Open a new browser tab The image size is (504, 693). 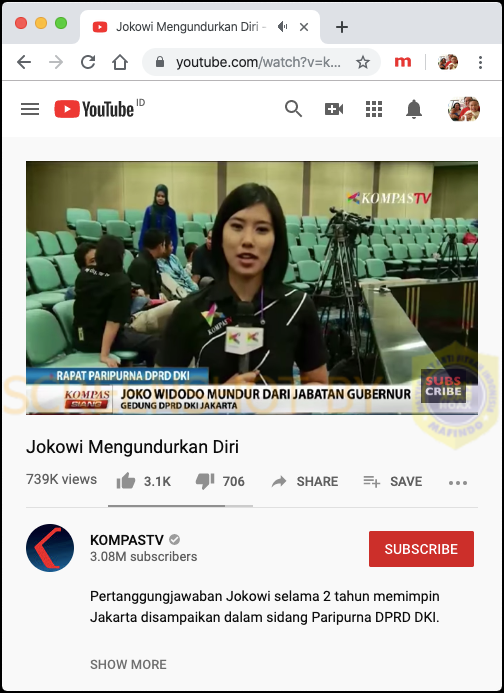(x=342, y=27)
